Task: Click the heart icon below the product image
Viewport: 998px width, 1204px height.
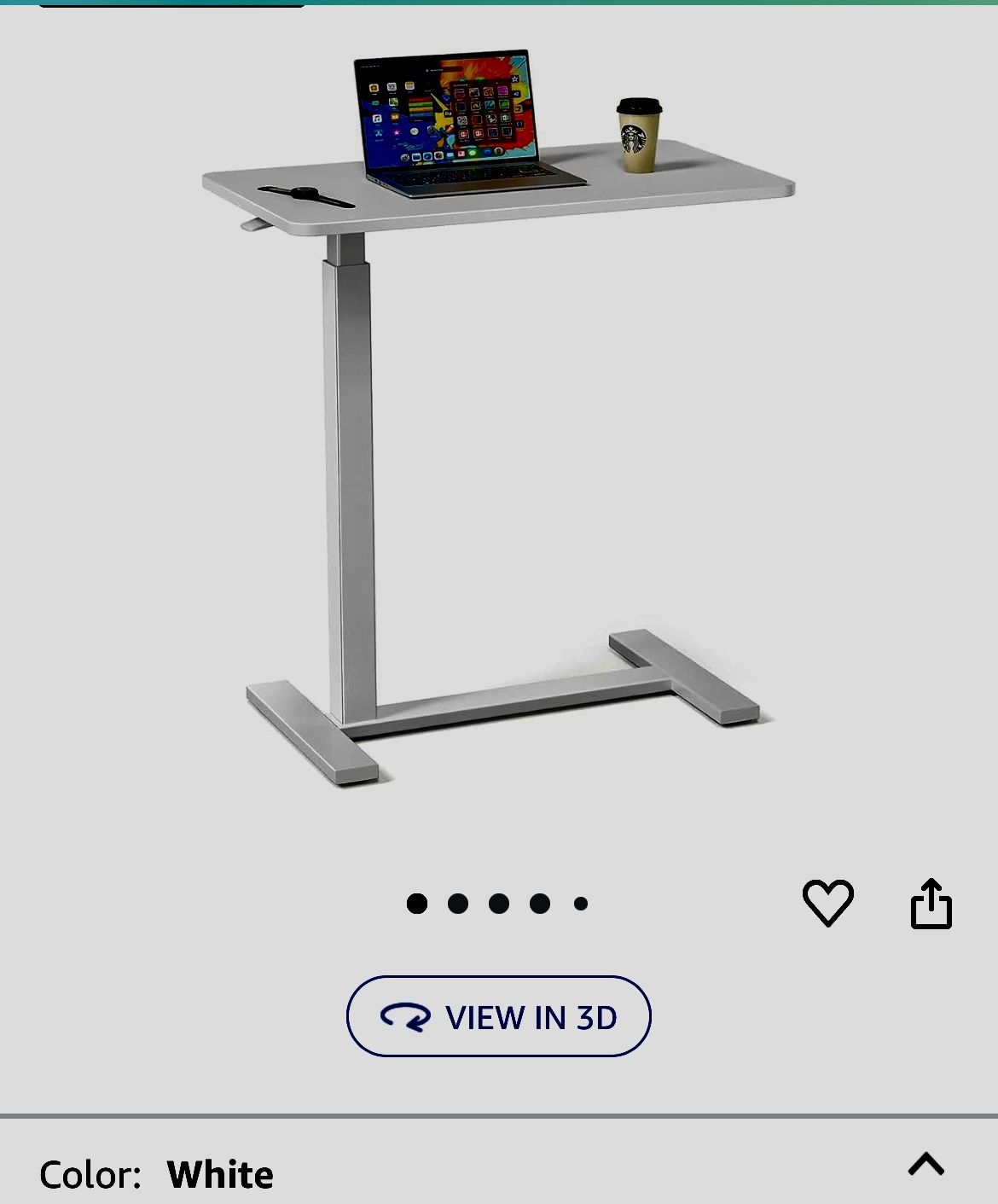Action: click(x=828, y=902)
